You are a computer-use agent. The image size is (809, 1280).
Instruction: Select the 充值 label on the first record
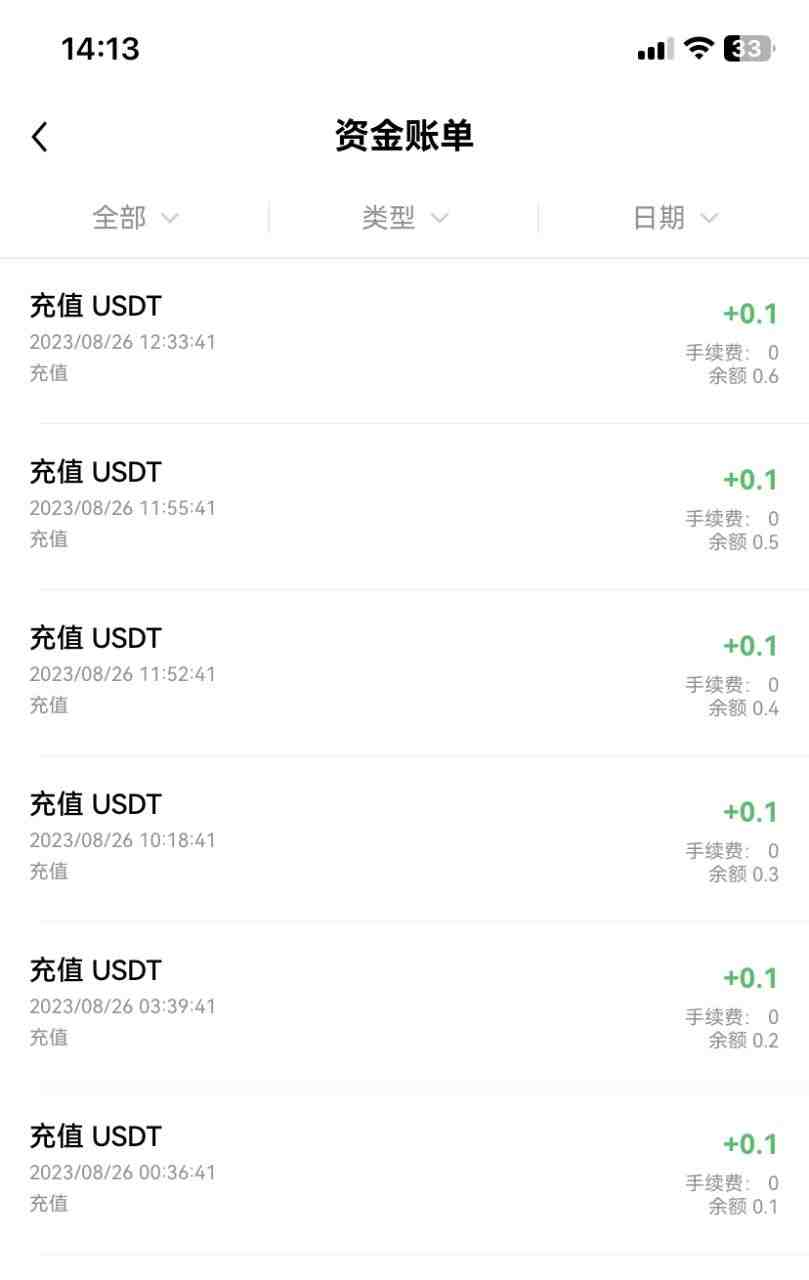pos(50,373)
